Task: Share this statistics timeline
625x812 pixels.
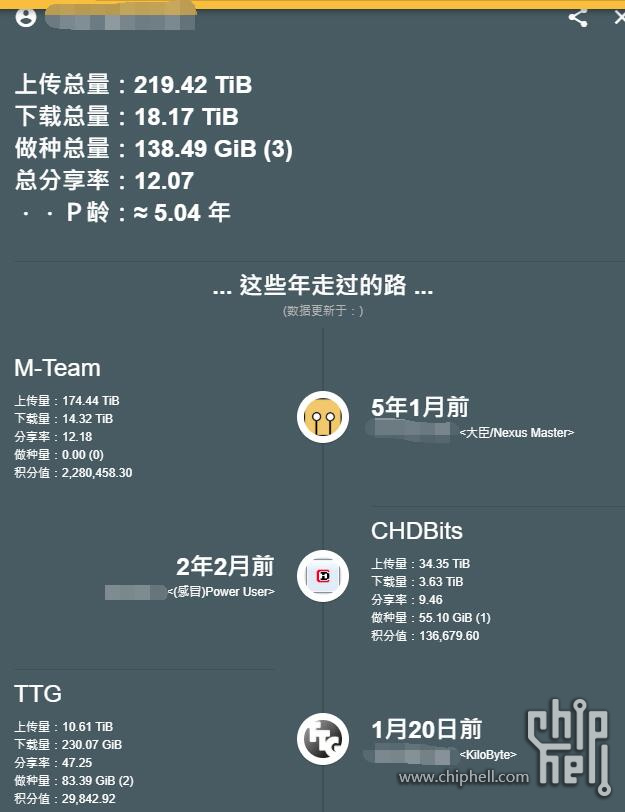Action: pyautogui.click(x=578, y=17)
